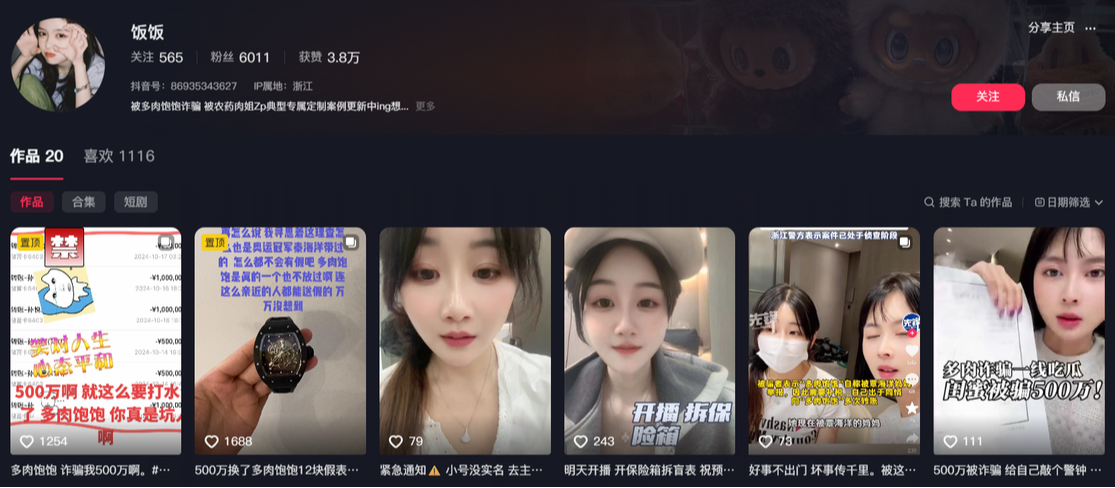Follow this user with the 关注 button
Image resolution: width=1115 pixels, height=488 pixels.
987,96
